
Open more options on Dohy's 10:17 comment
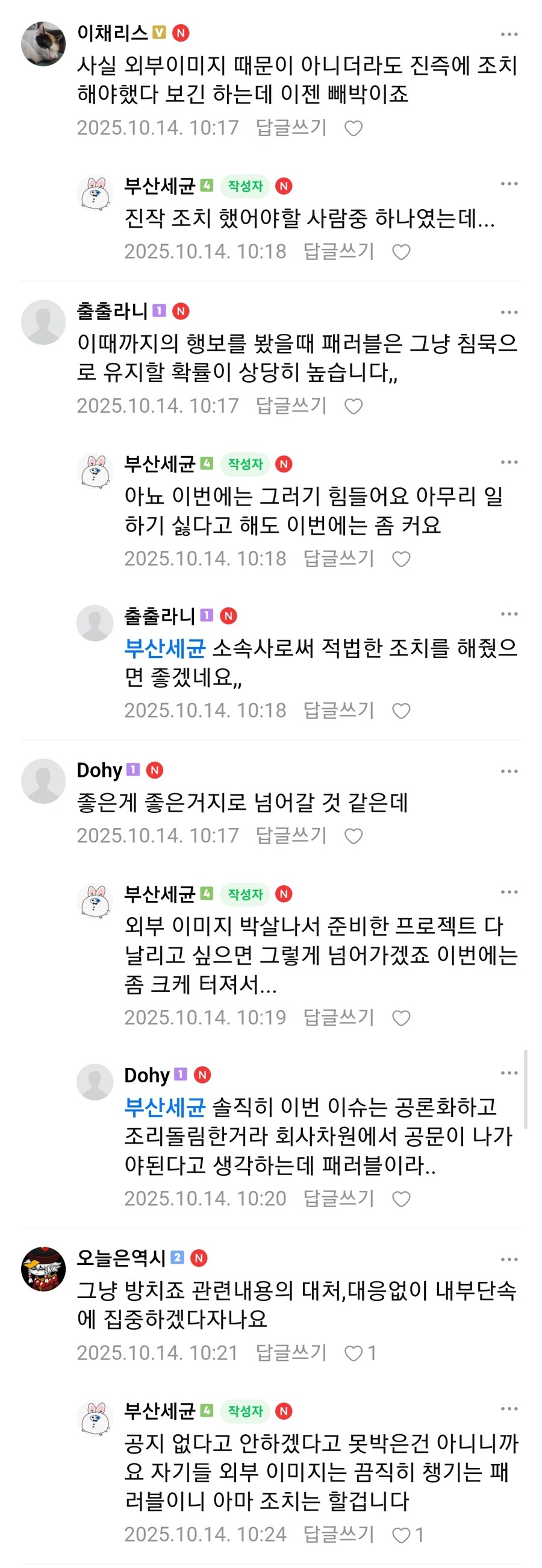508,771
